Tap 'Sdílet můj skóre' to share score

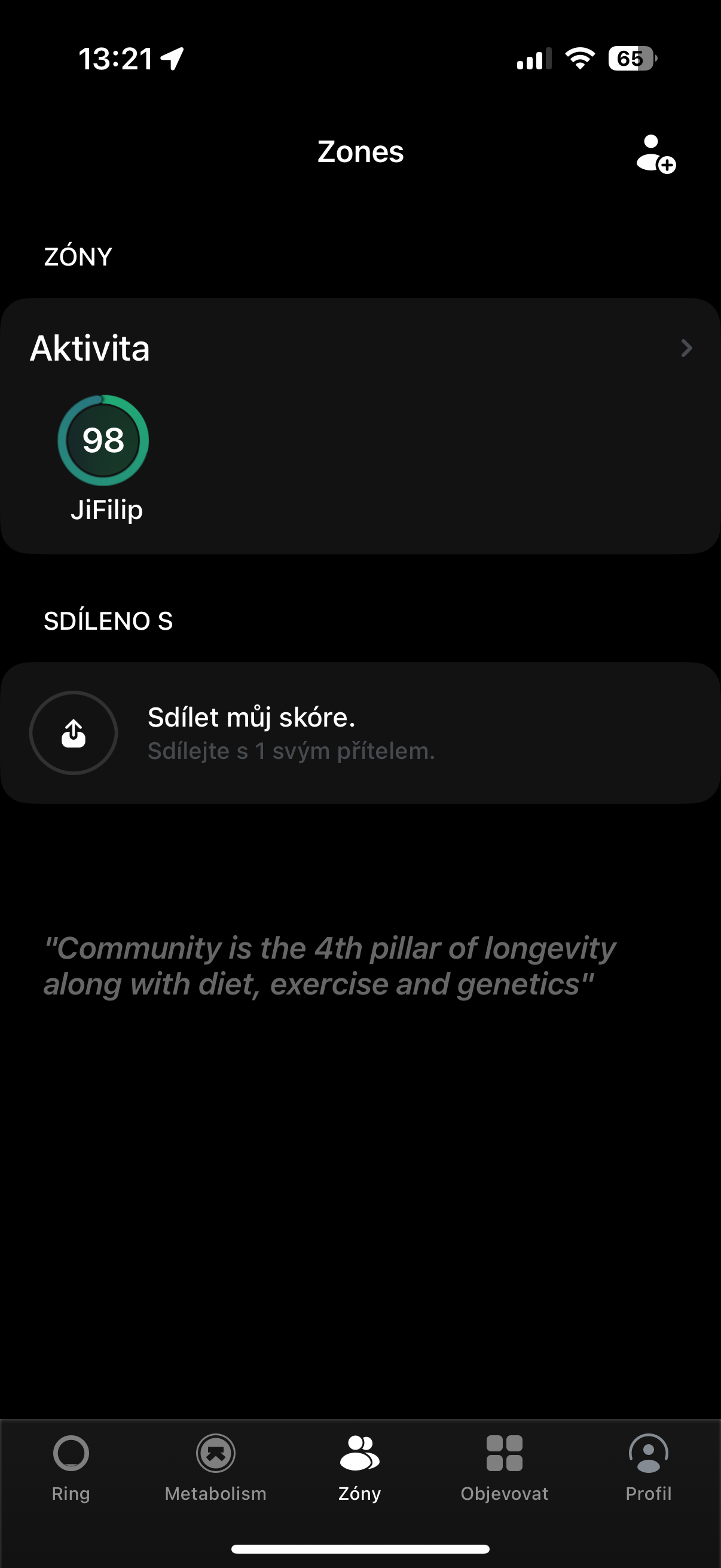pos(252,718)
